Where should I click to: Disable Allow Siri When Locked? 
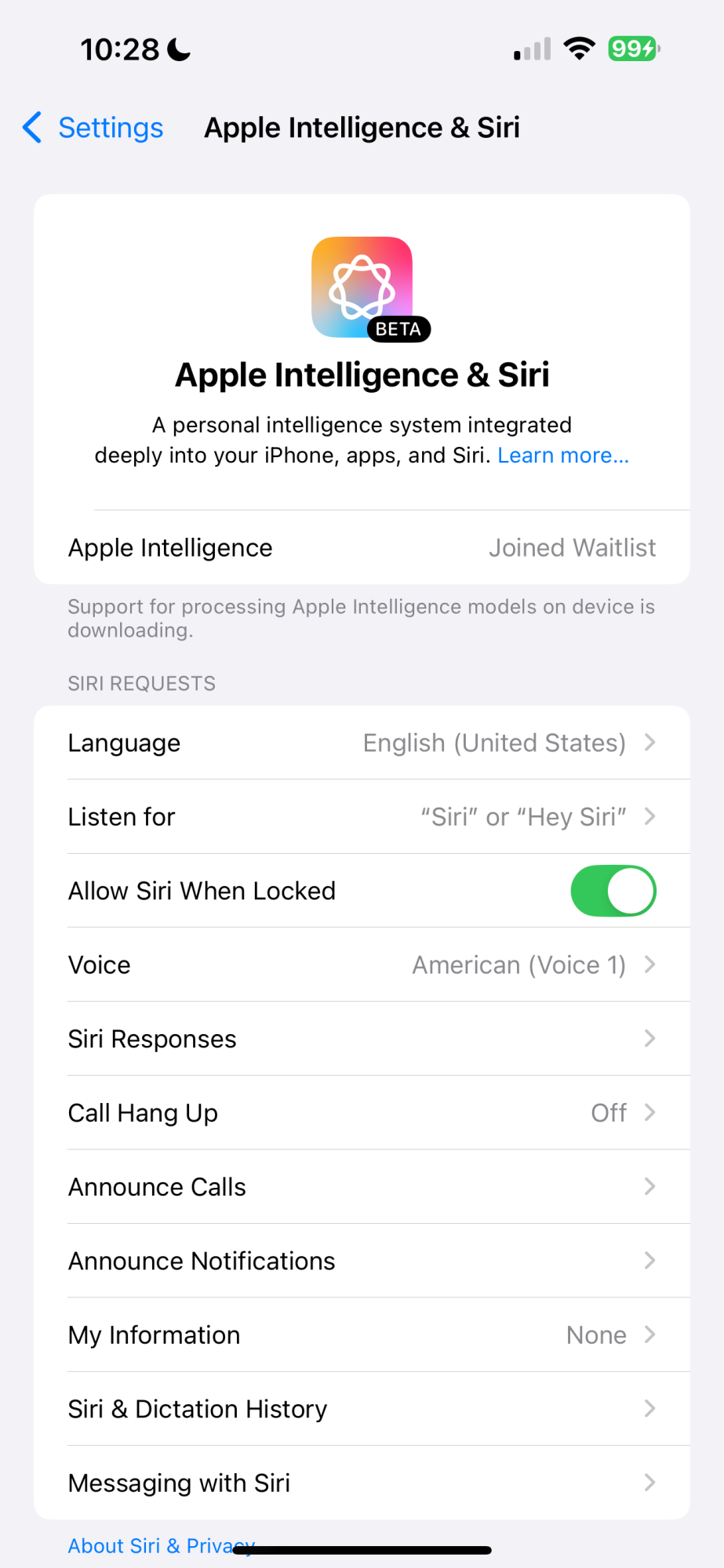[x=613, y=891]
